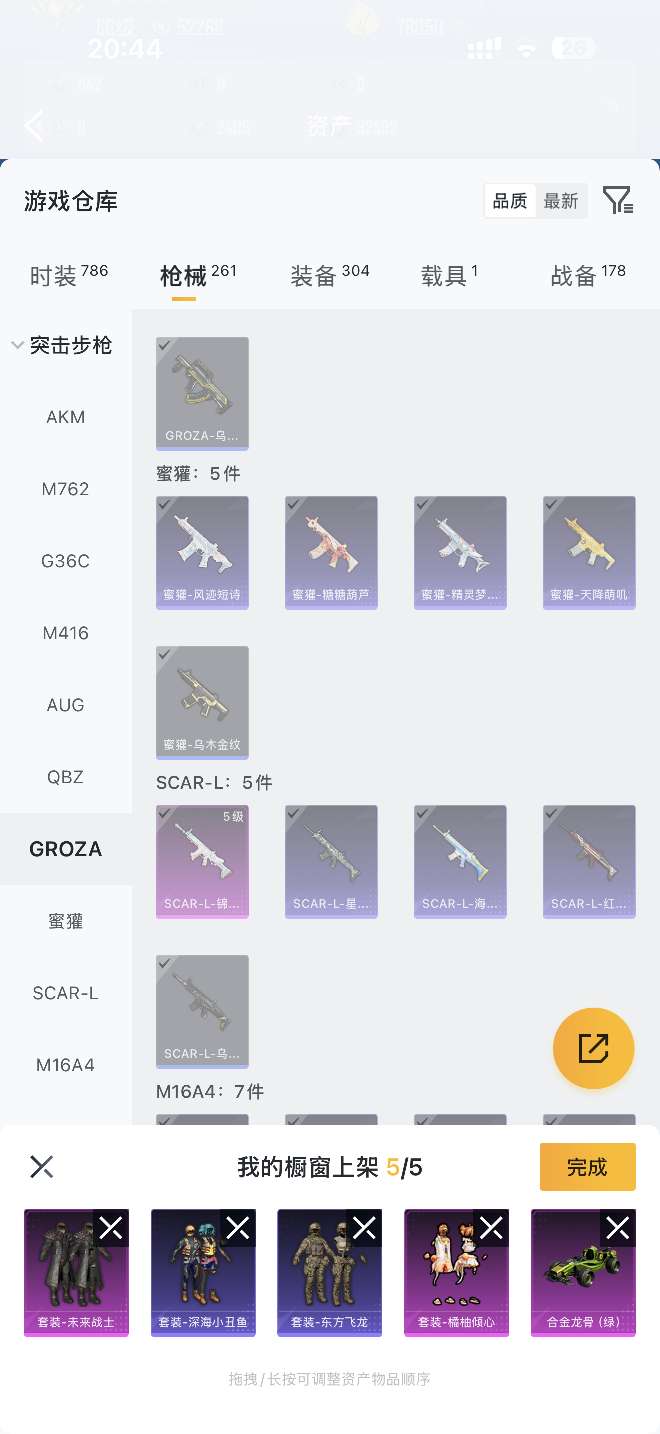Switch sorting to 最新
The height and width of the screenshot is (1434, 660).
click(561, 201)
